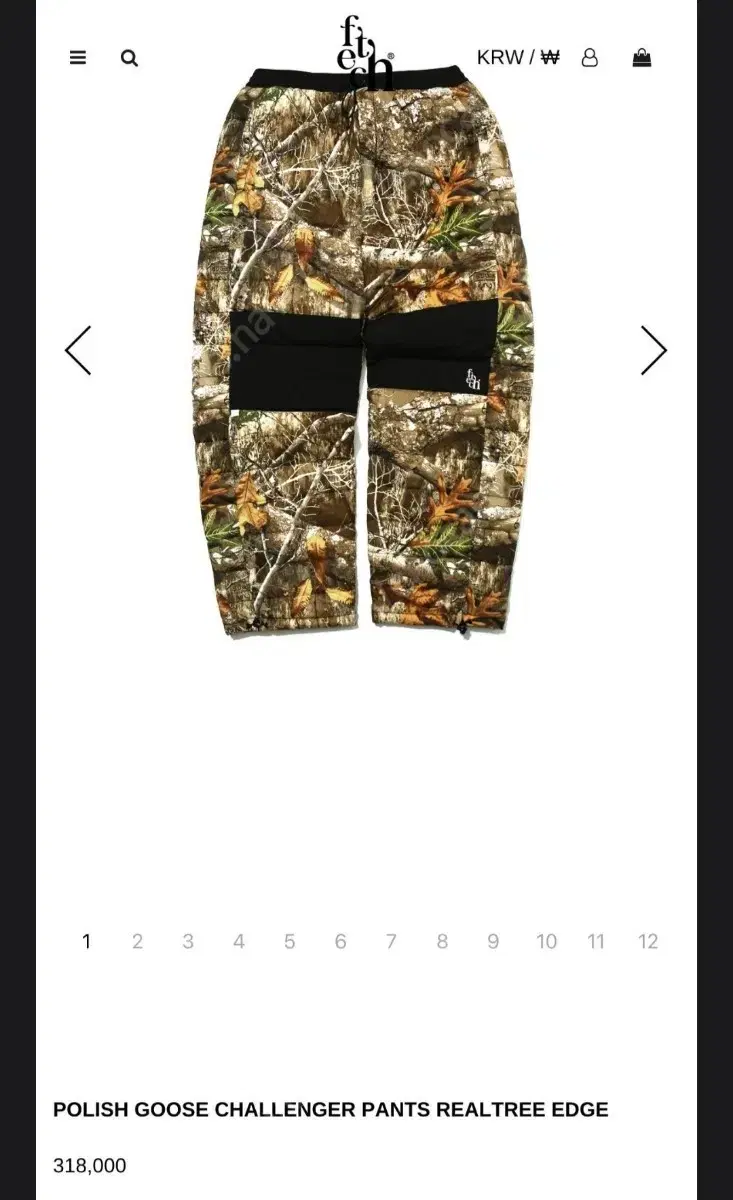Go to image page 10
Screen dimensions: 733x1200
pyautogui.click(x=546, y=941)
